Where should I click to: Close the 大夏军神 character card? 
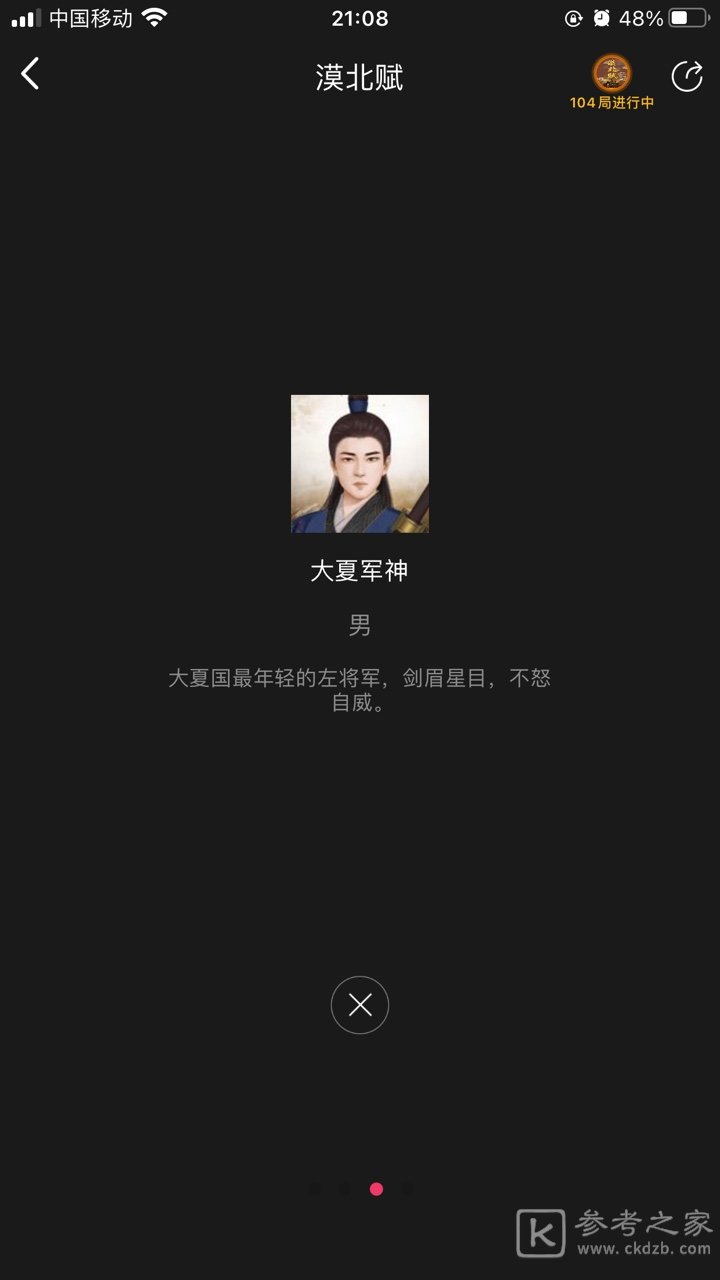[360, 1005]
